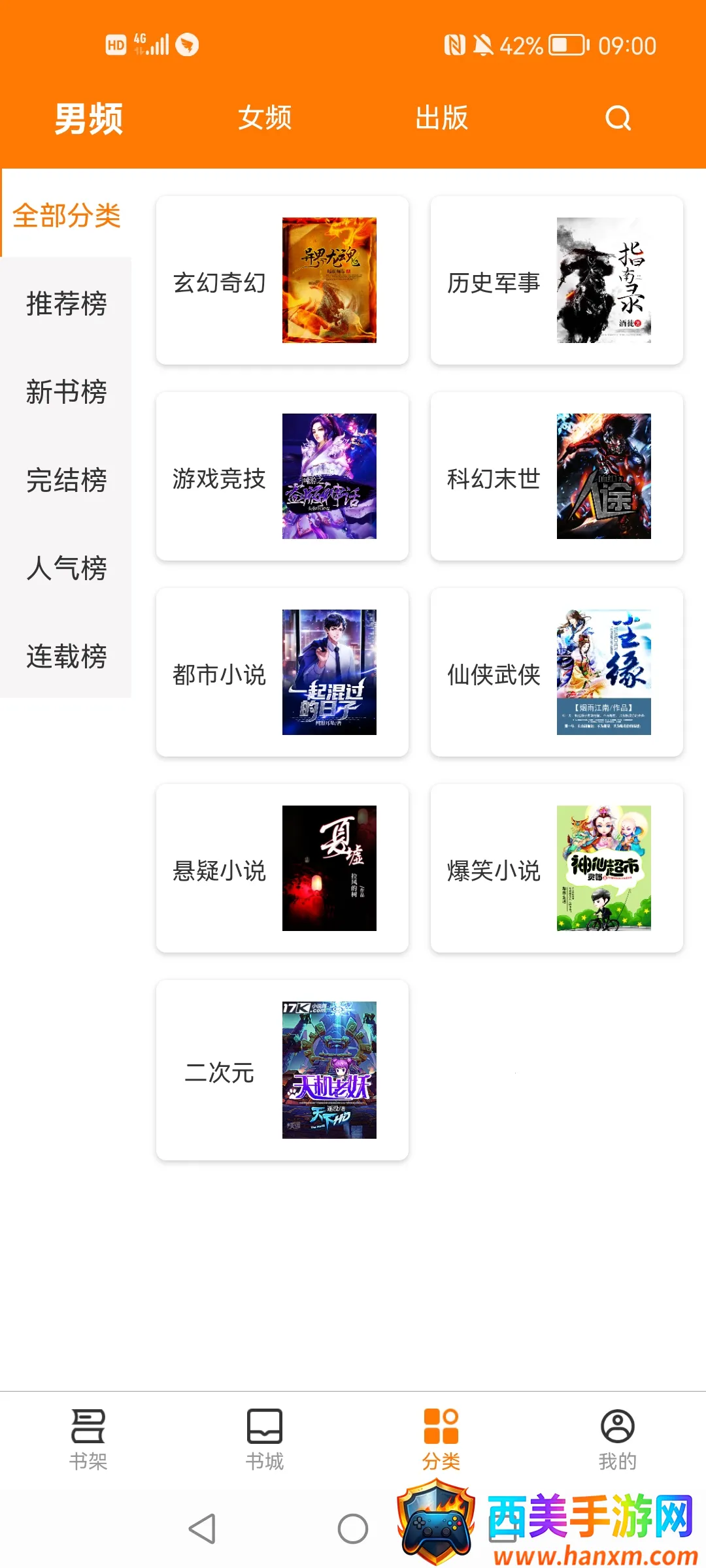Switch to the 出版 tab
The height and width of the screenshot is (1568, 706).
click(442, 118)
